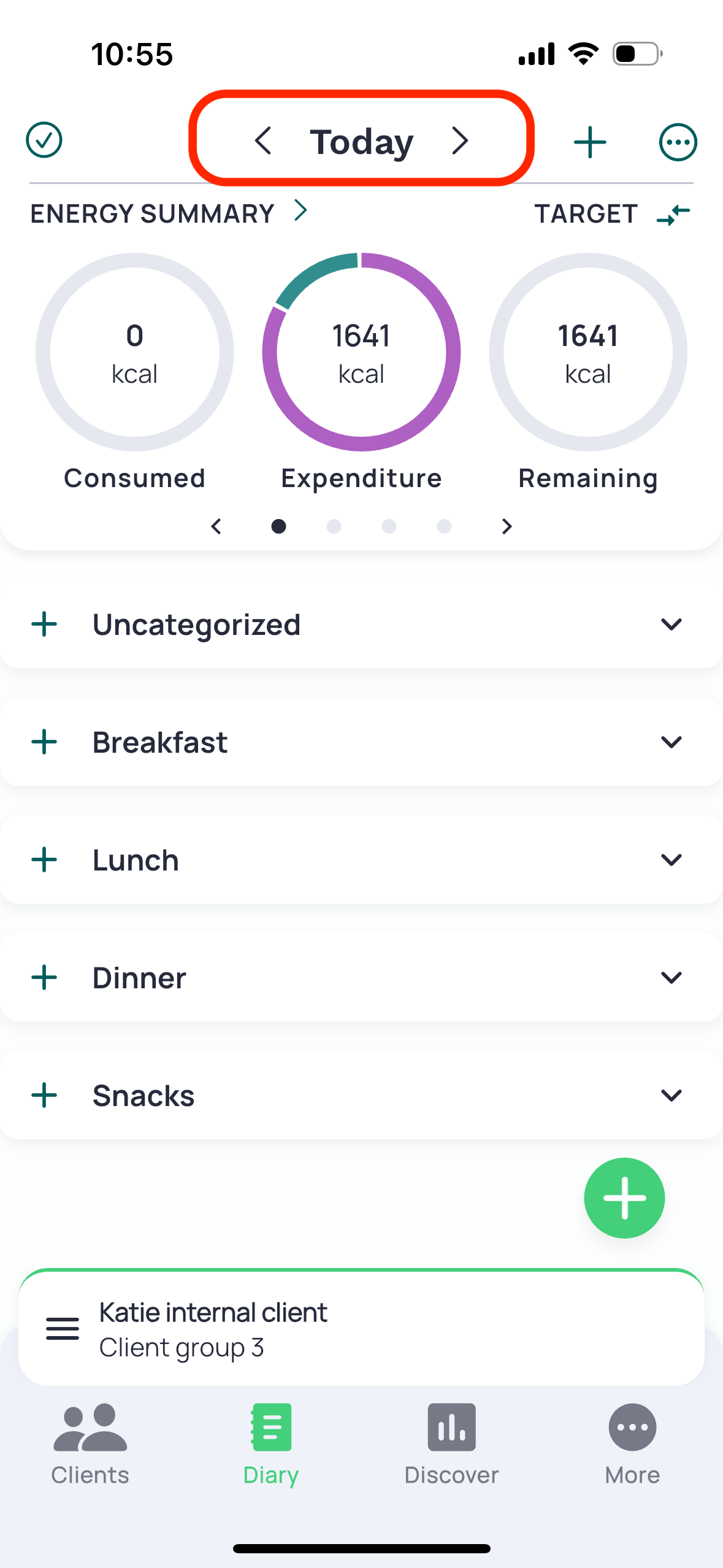Show next summary page arrow
This screenshot has width=723, height=1568.
pyautogui.click(x=507, y=526)
